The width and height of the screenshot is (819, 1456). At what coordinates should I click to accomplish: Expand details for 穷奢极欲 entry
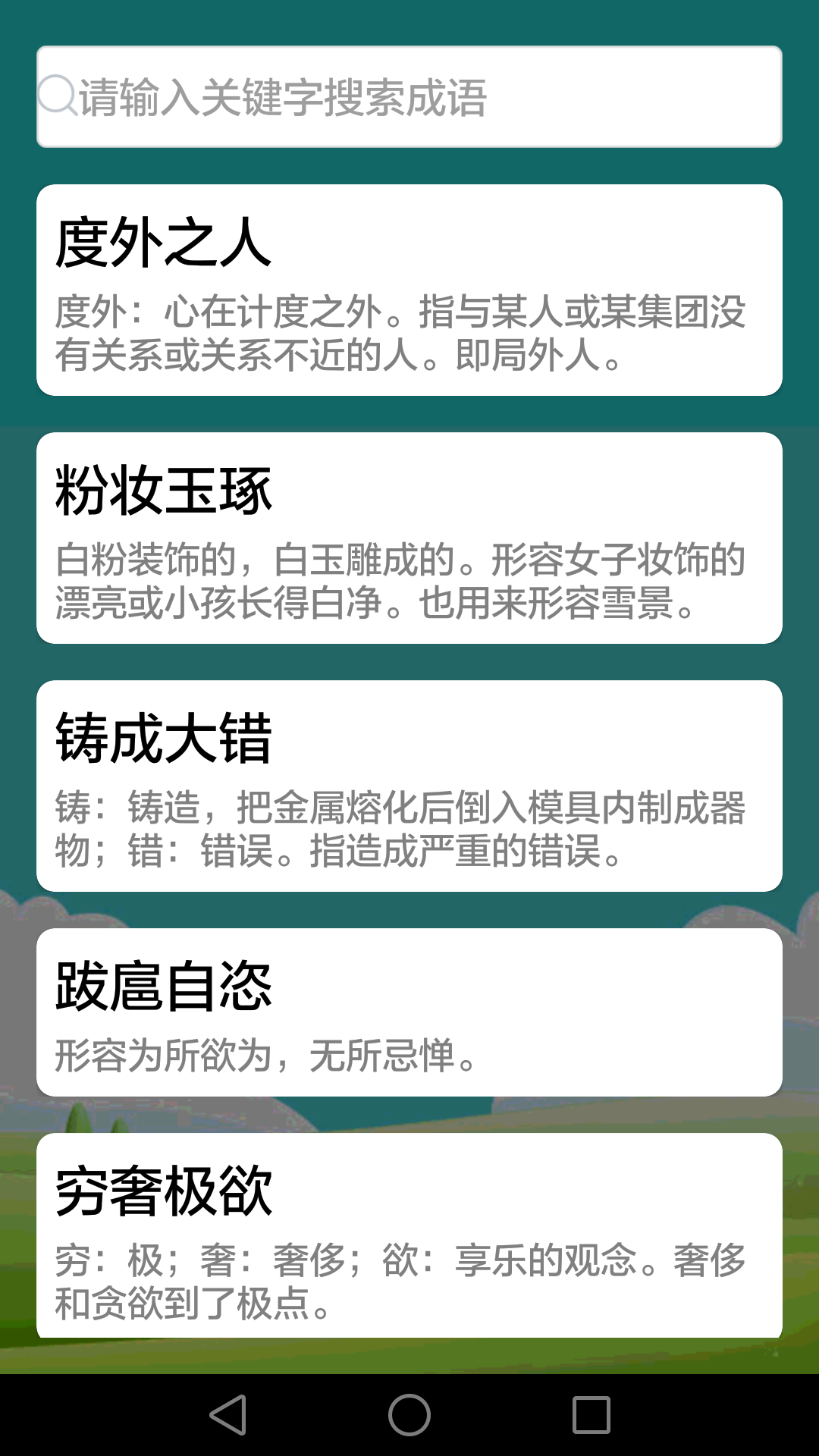409,1232
